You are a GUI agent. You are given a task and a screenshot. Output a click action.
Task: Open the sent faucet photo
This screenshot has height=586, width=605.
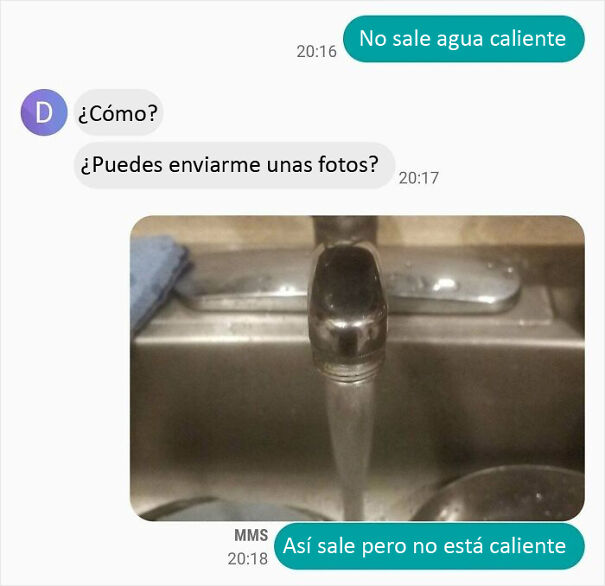point(357,367)
